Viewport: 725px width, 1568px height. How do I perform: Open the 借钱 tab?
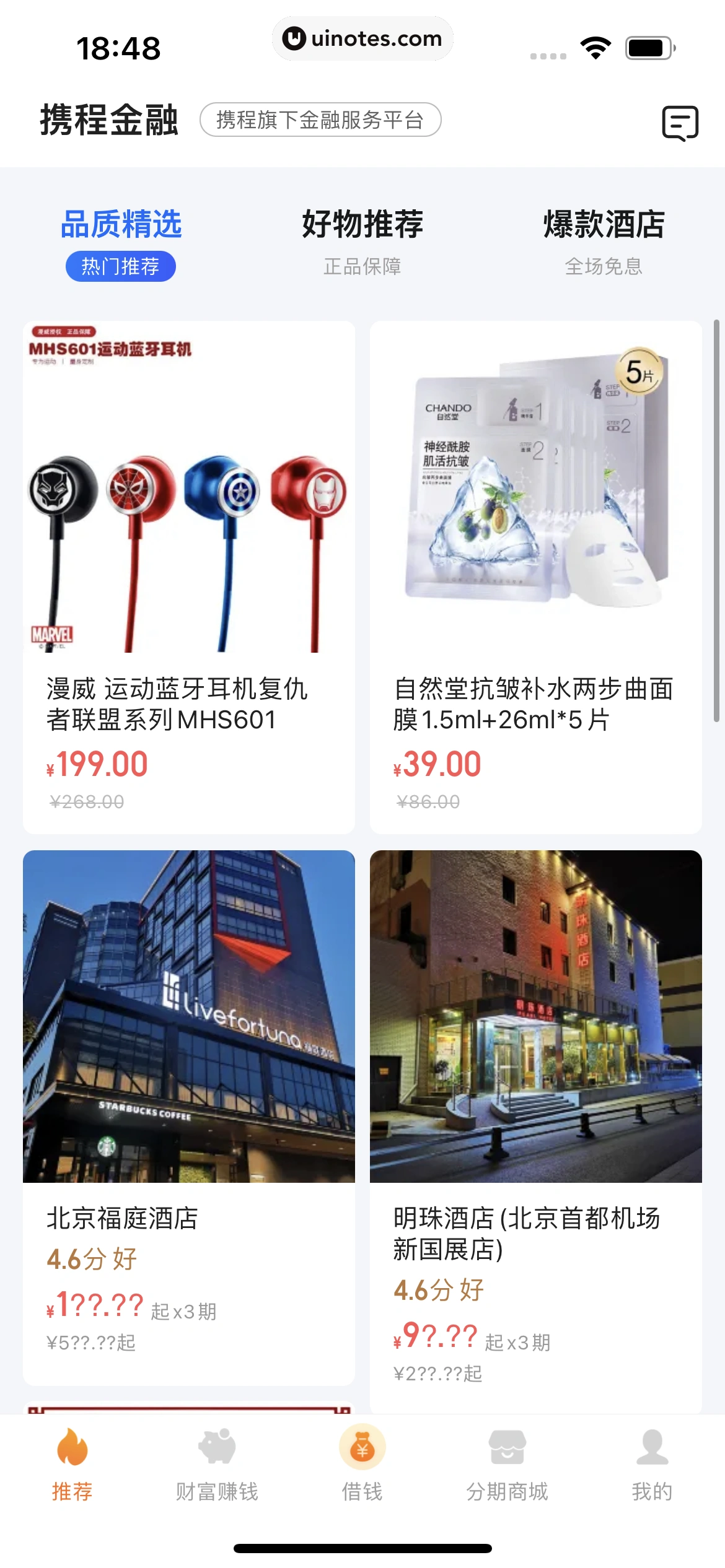point(362,1464)
